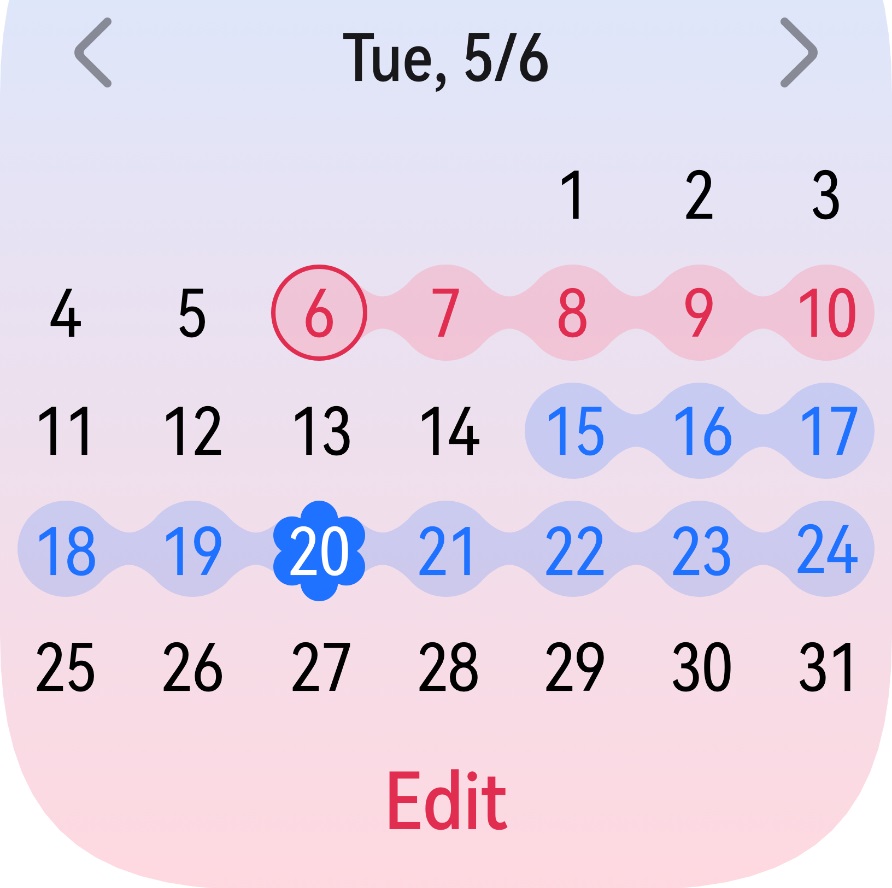Select day 6 on the calendar

[319, 314]
